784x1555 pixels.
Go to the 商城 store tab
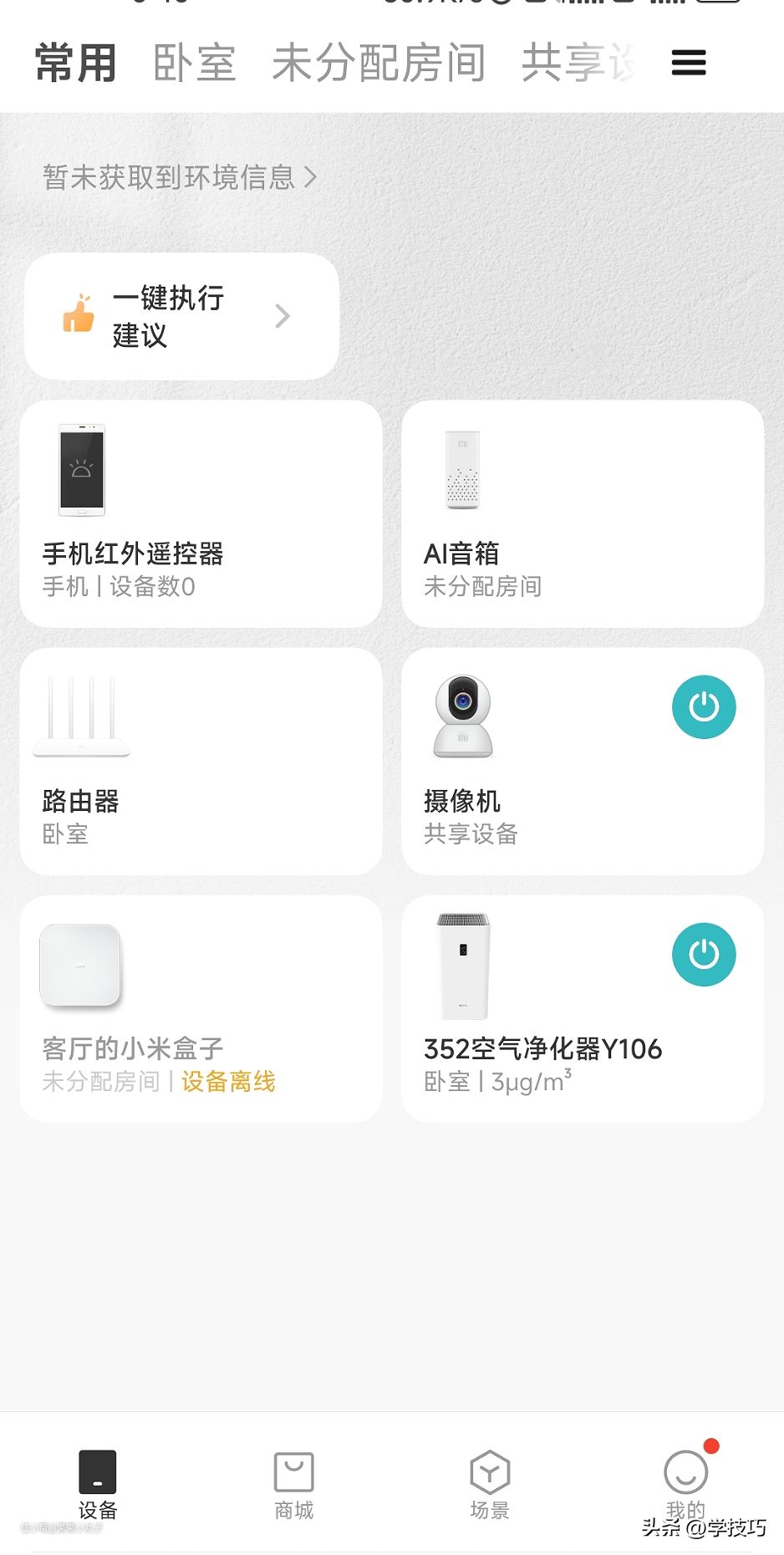tap(294, 1485)
